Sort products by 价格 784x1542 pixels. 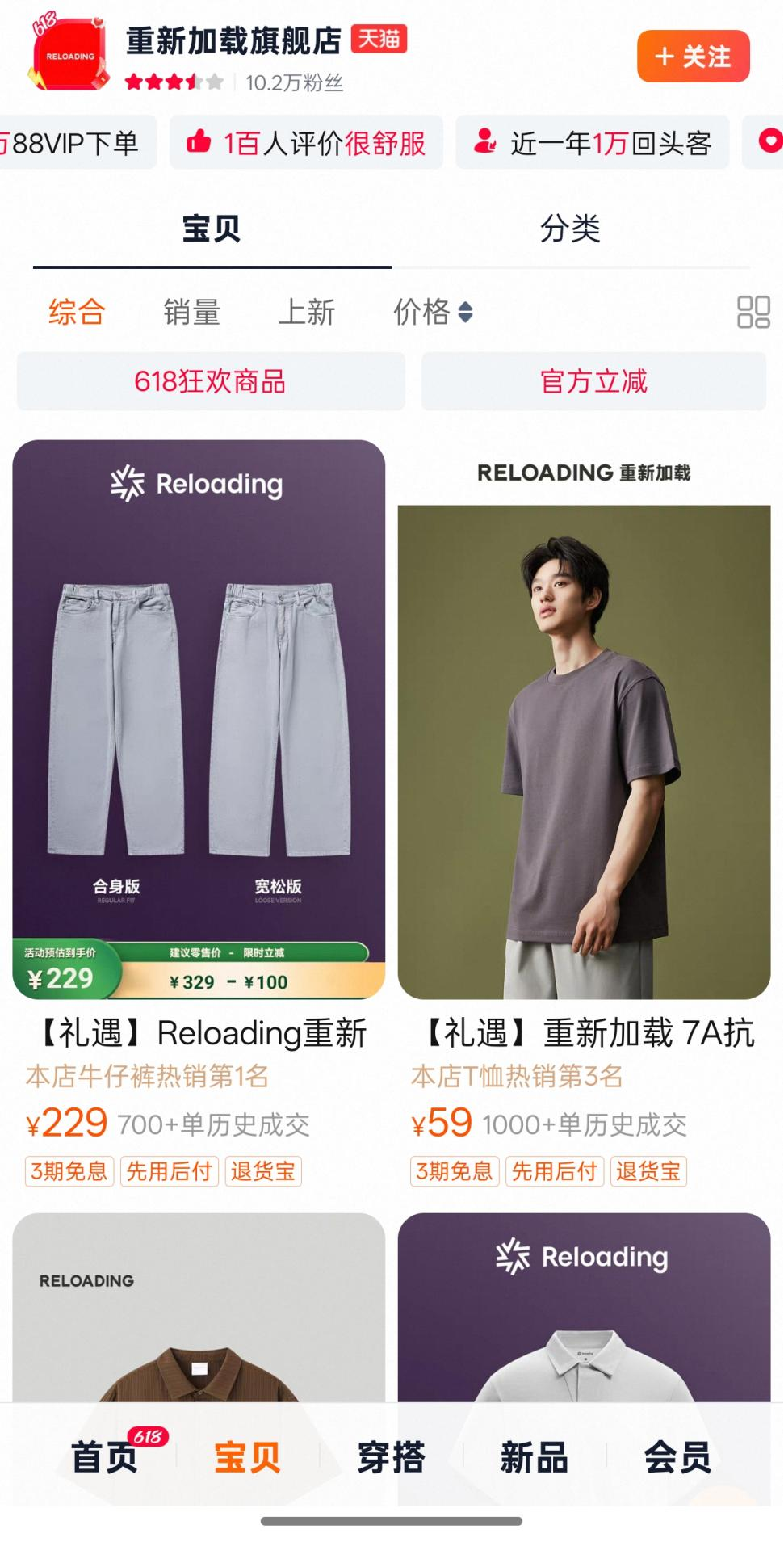(x=433, y=312)
